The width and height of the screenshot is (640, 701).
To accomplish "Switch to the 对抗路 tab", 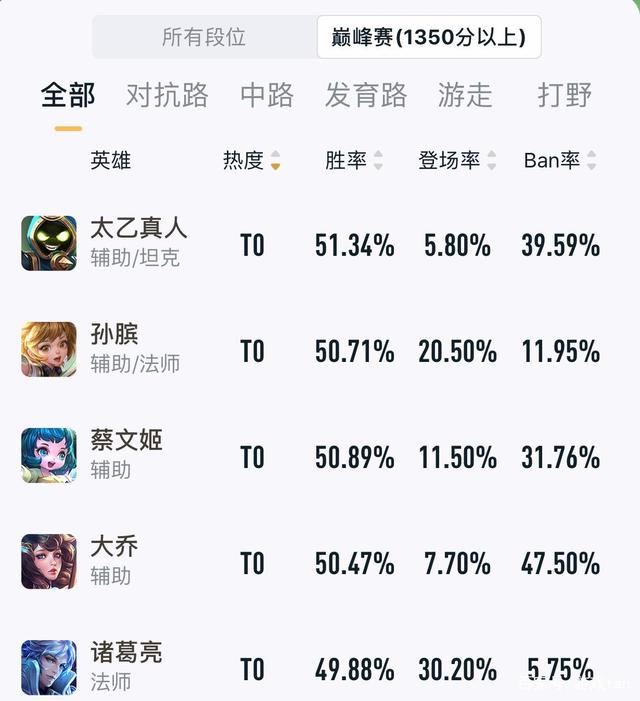I will point(167,95).
